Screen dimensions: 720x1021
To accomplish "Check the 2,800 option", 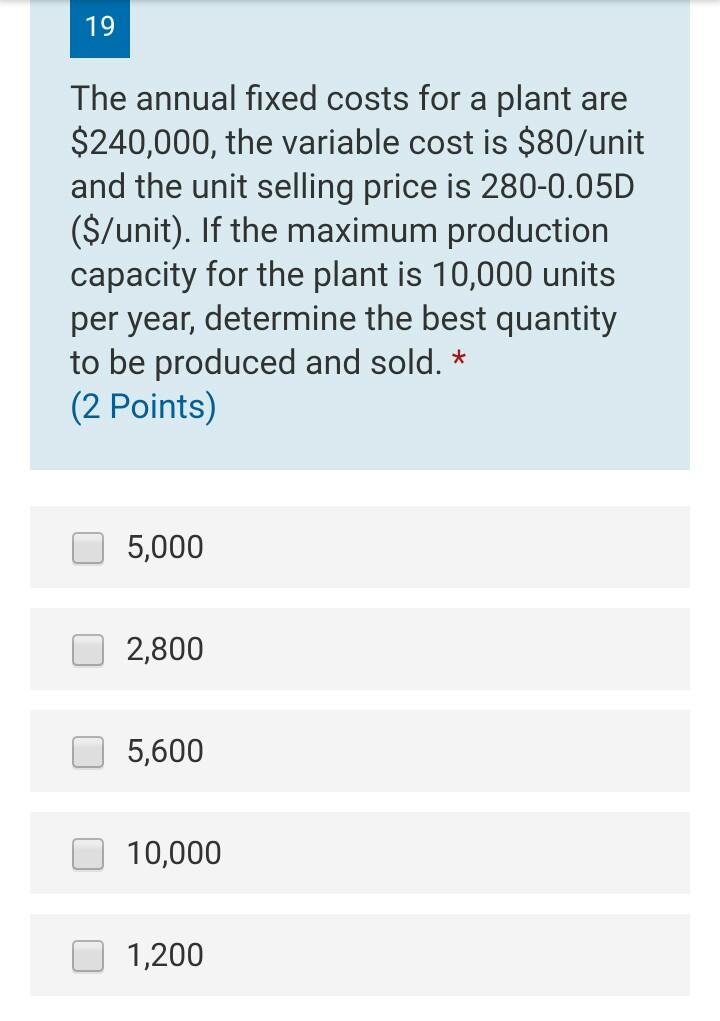I will (x=88, y=650).
